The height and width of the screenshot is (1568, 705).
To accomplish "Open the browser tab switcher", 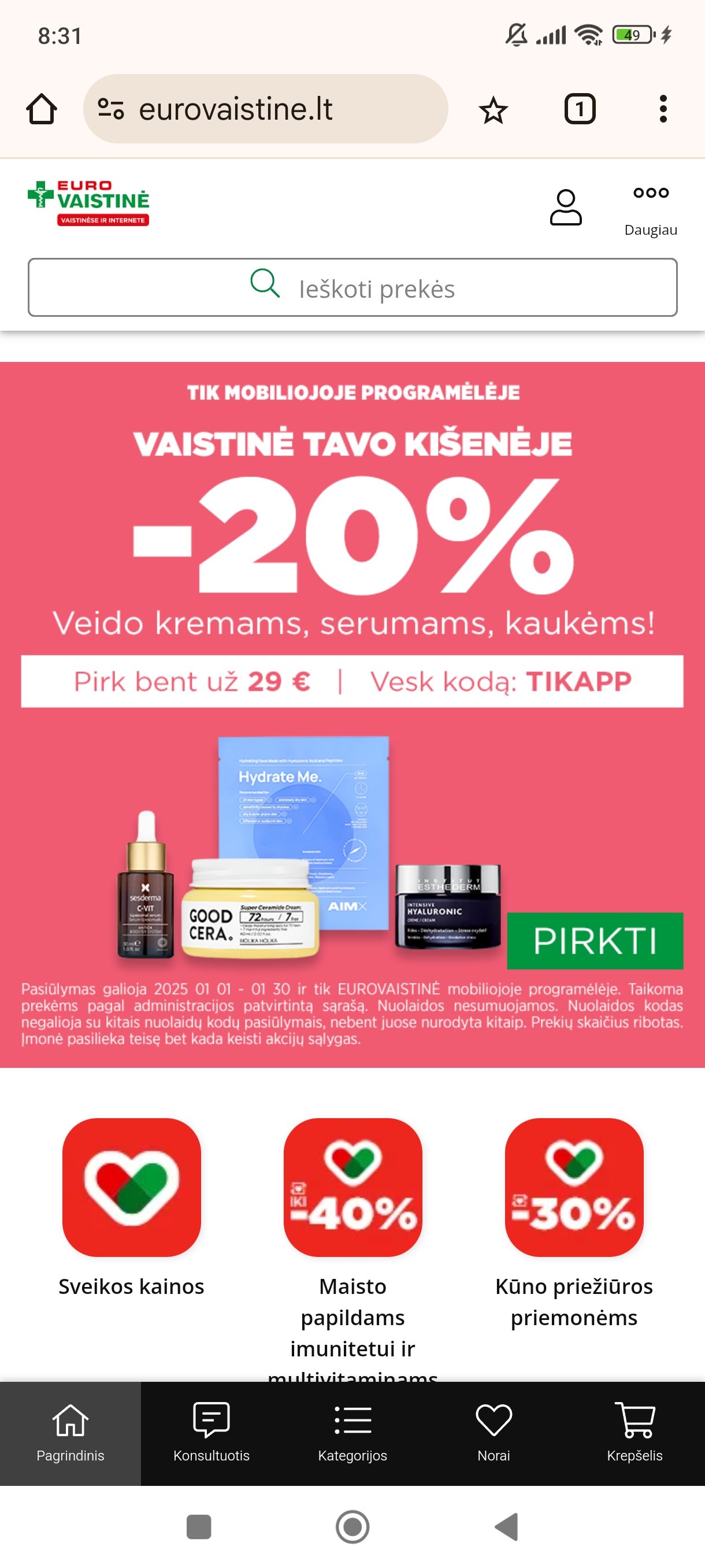I will 580,110.
